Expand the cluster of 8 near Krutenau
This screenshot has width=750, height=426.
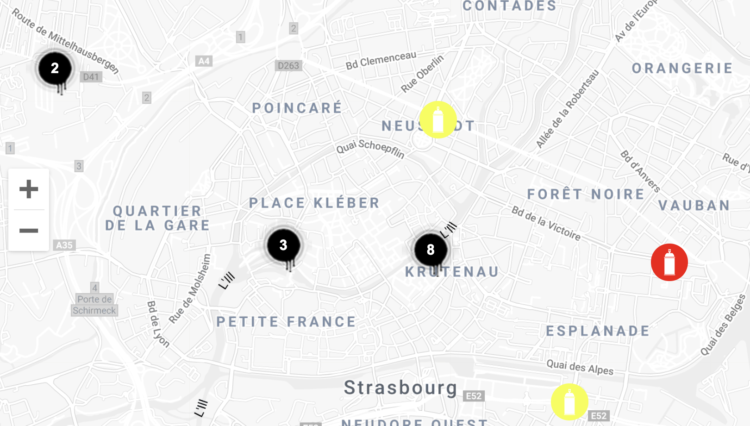430,250
